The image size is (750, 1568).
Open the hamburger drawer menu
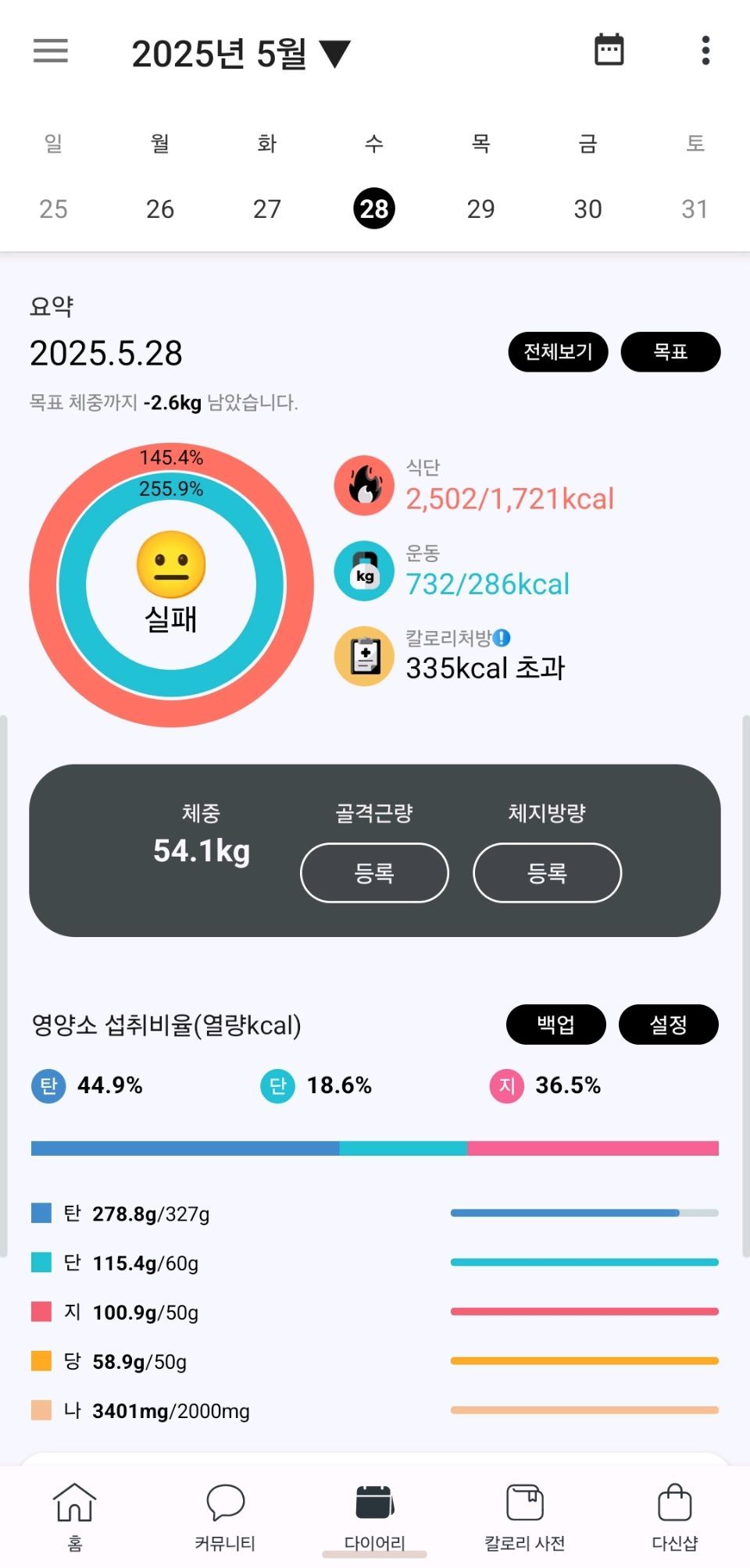pos(51,52)
